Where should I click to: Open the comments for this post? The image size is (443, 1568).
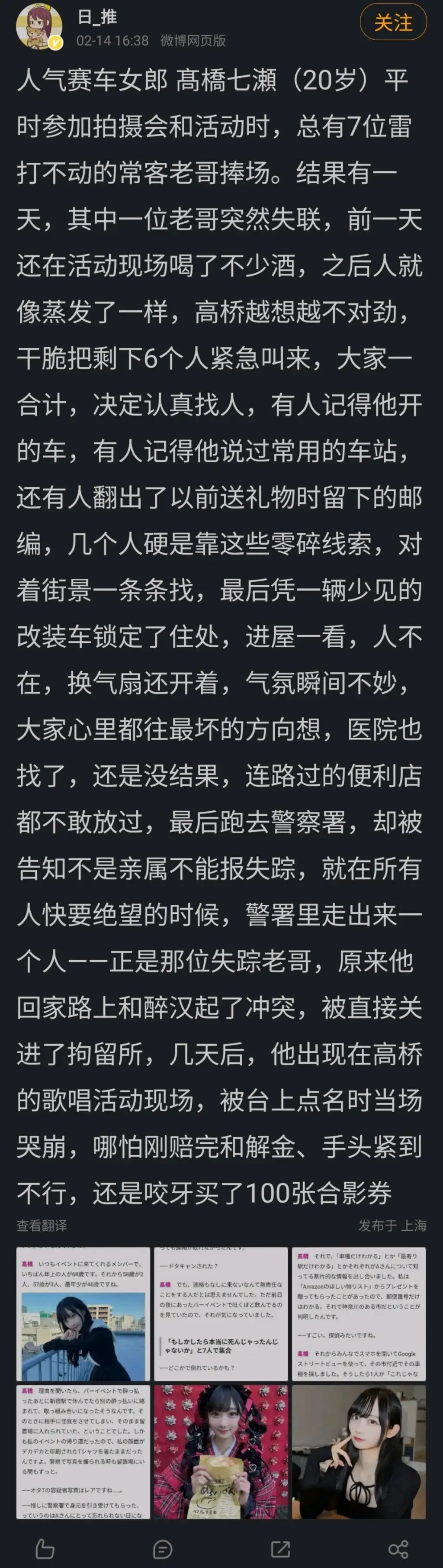163,1549
